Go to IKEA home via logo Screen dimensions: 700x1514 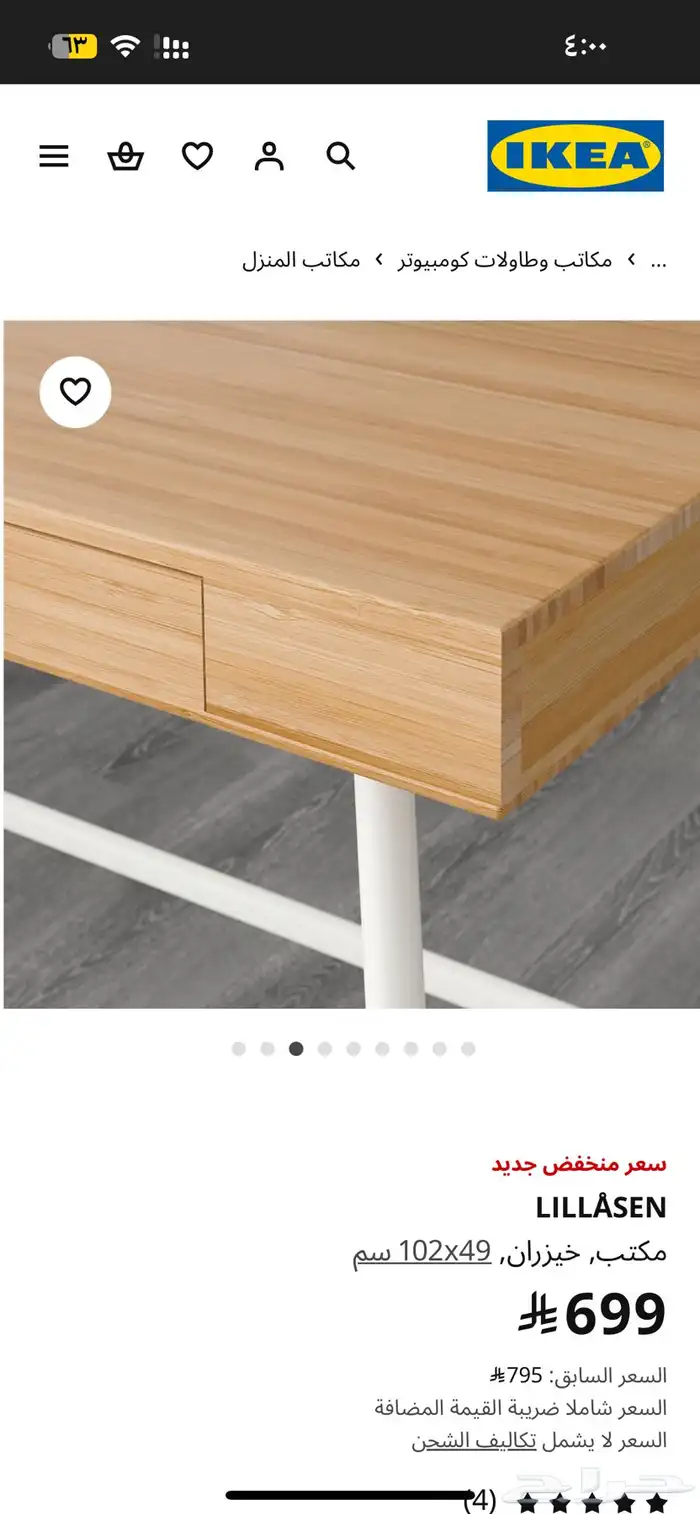pos(575,156)
